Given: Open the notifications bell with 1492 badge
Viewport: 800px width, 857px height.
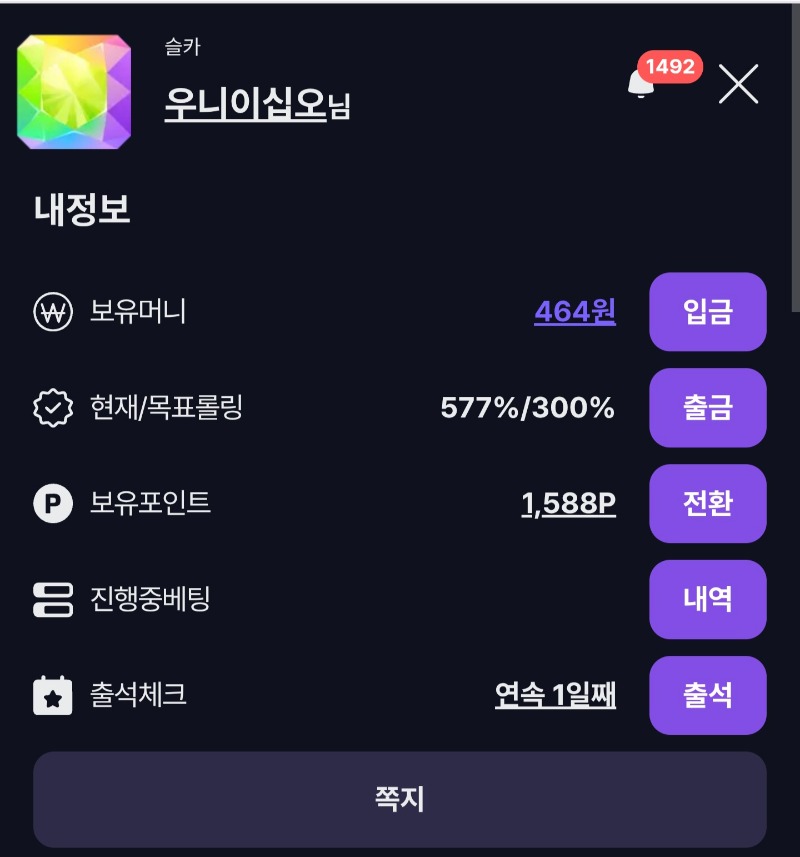Looking at the screenshot, I should 642,84.
